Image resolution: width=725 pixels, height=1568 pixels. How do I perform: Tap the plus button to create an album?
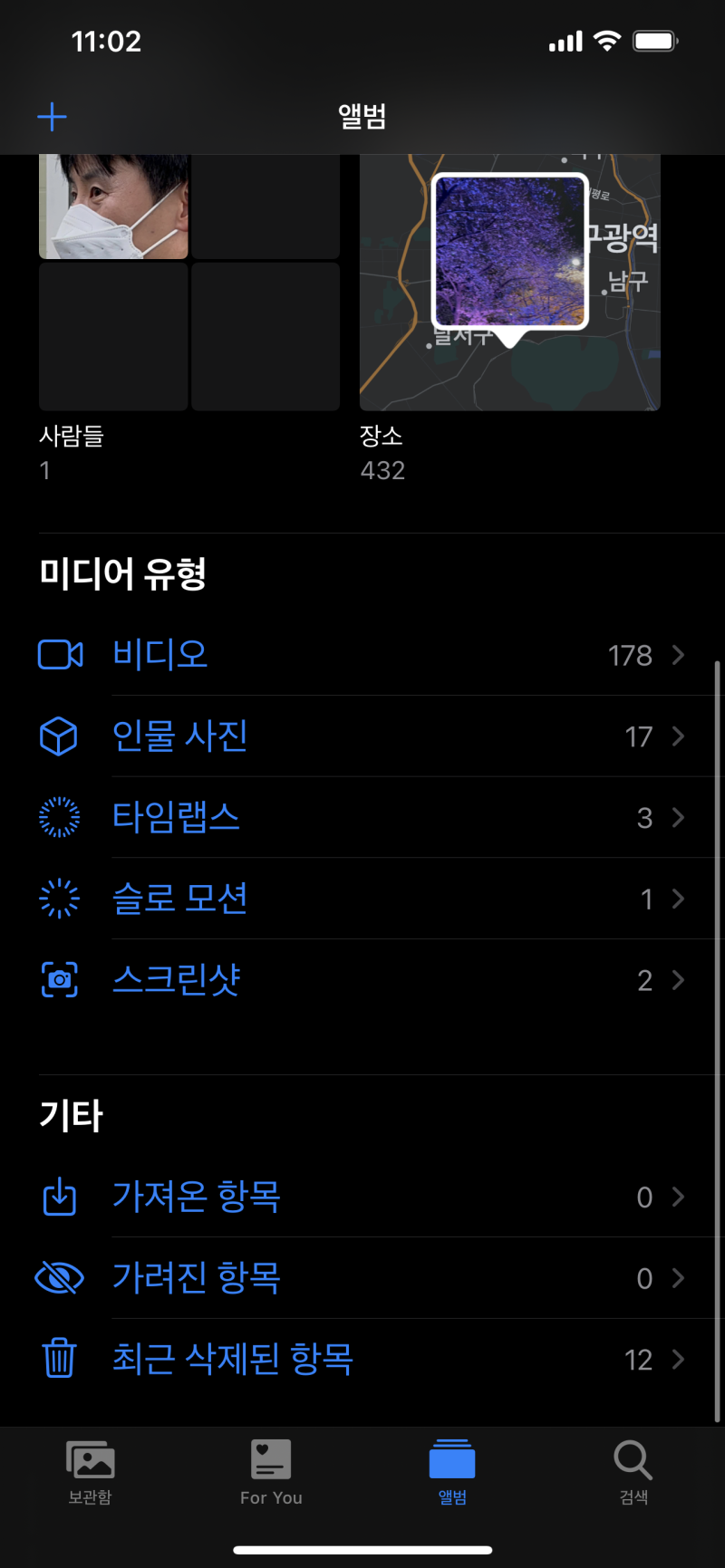click(x=53, y=116)
